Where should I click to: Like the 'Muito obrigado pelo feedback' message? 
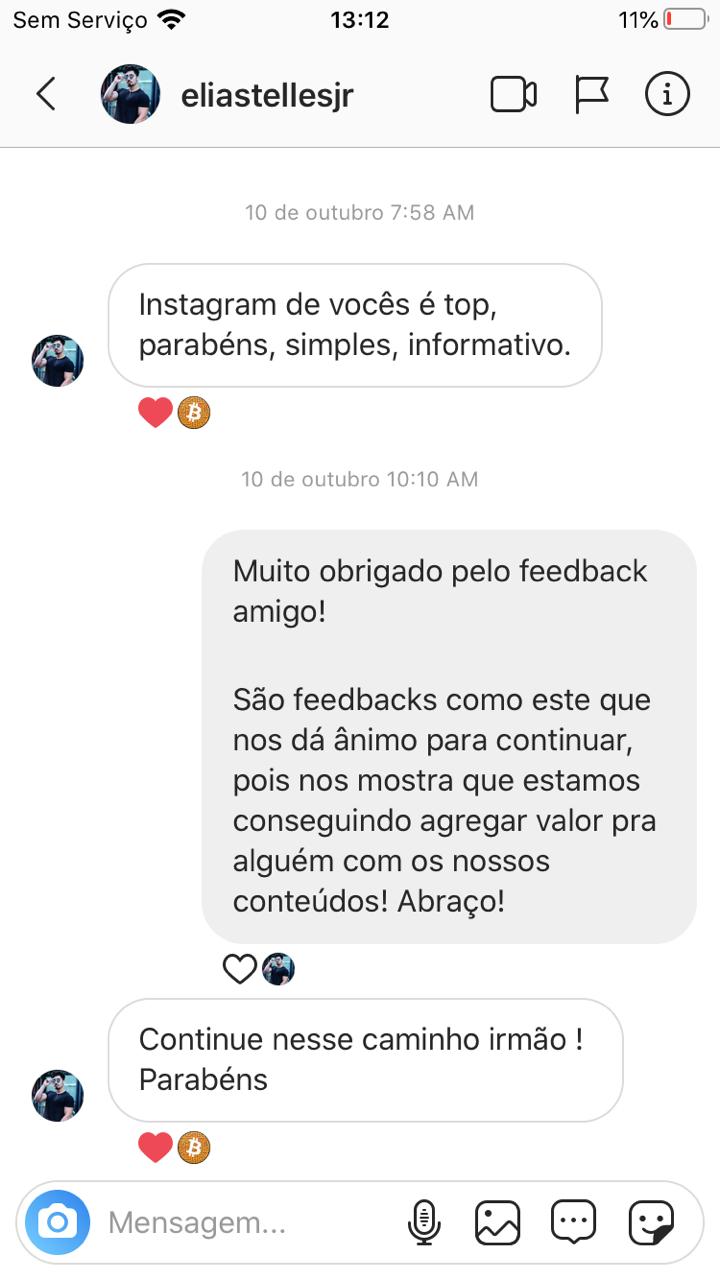click(239, 969)
